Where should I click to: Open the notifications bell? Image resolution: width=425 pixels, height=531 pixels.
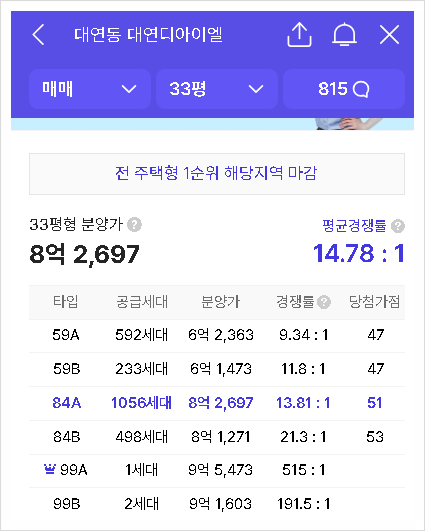(344, 35)
